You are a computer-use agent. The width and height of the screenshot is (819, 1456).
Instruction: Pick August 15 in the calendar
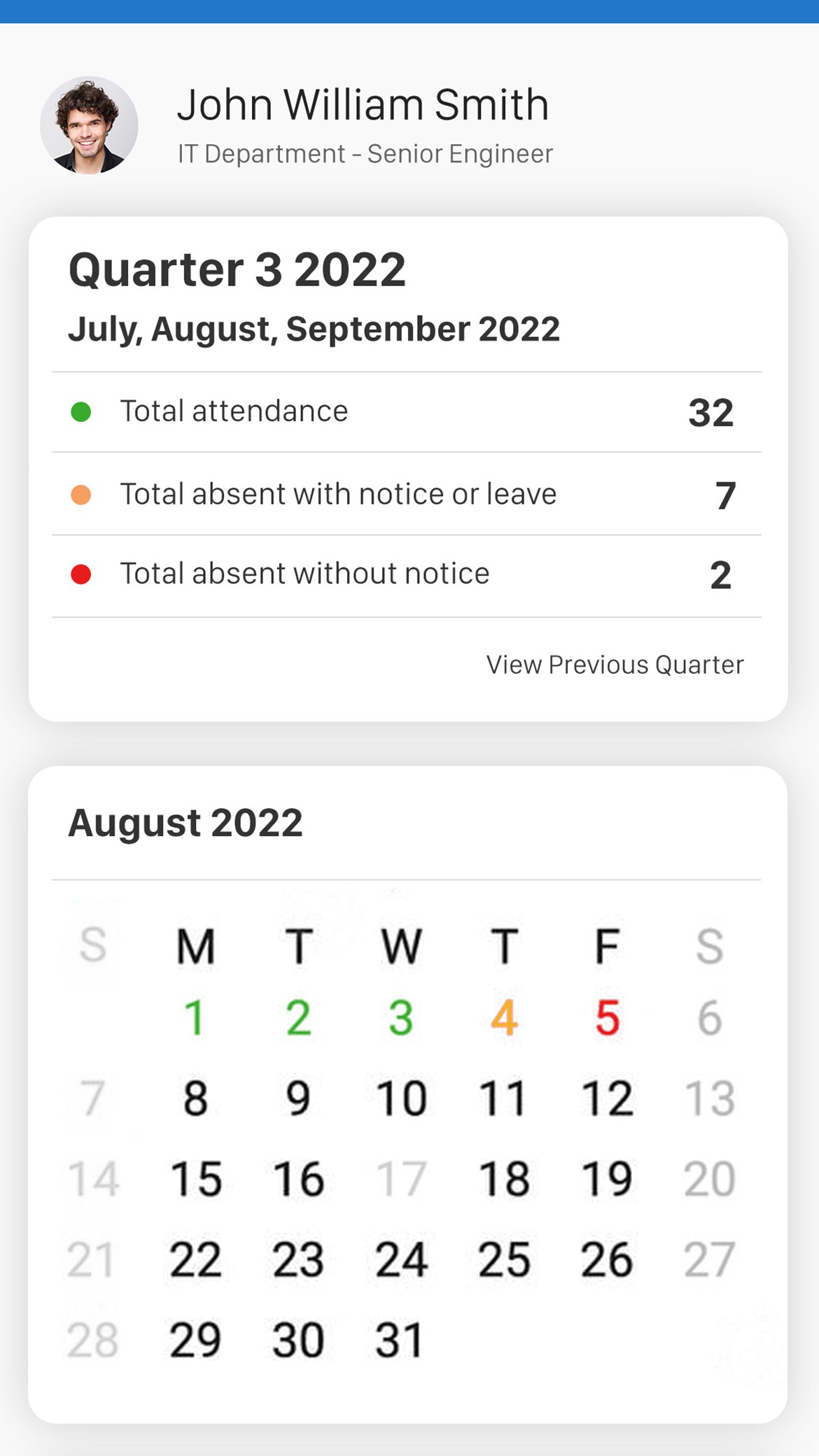pyautogui.click(x=196, y=1179)
